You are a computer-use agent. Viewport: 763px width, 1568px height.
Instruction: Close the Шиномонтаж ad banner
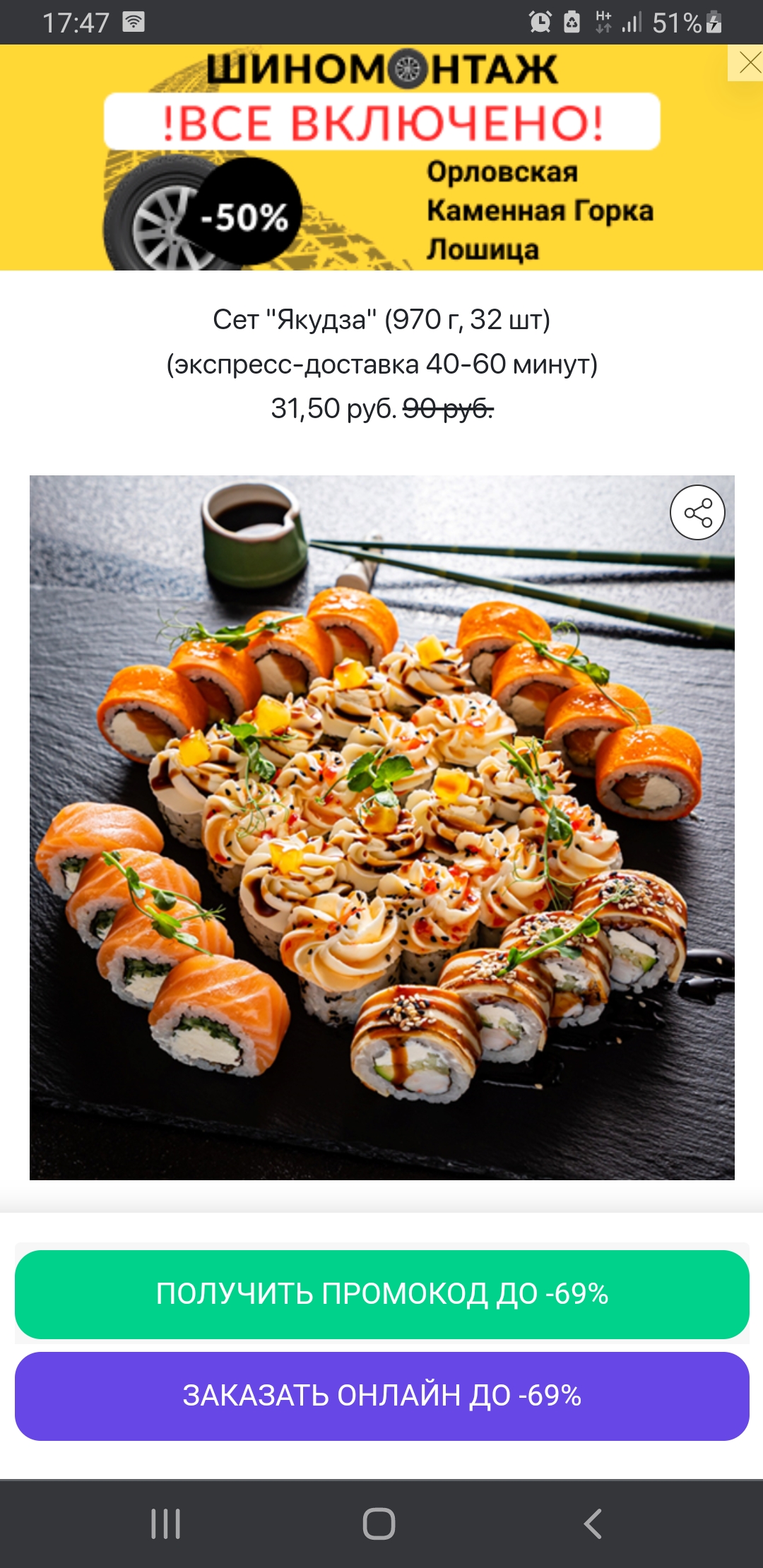pyautogui.click(x=747, y=64)
